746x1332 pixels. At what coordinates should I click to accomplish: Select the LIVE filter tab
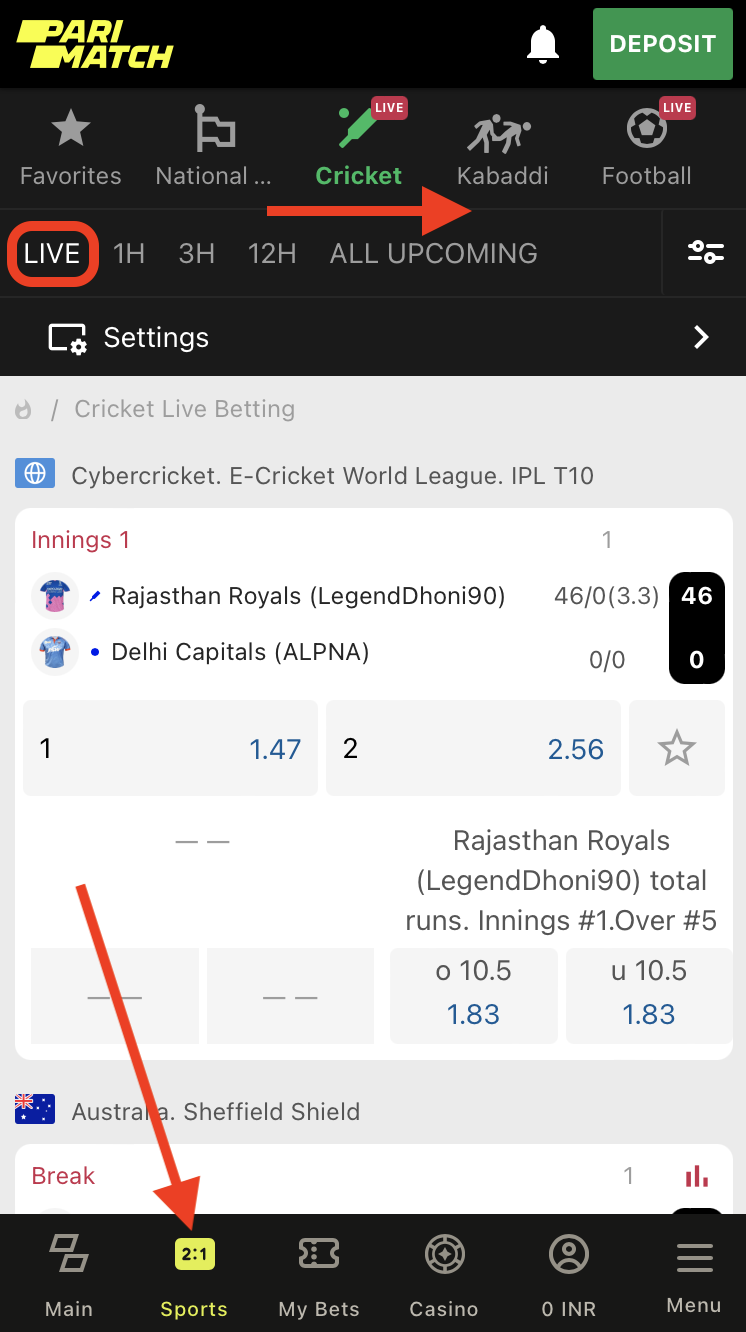point(52,253)
